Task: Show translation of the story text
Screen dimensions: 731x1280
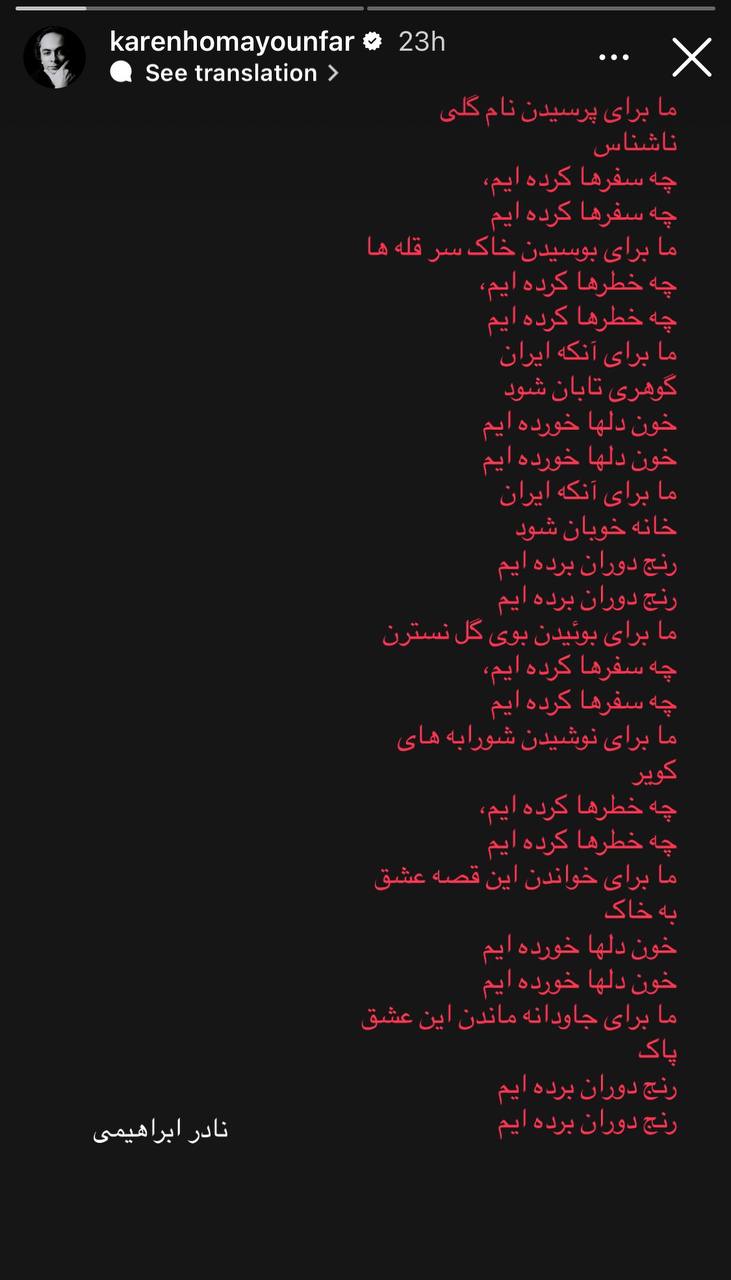Action: [230, 73]
